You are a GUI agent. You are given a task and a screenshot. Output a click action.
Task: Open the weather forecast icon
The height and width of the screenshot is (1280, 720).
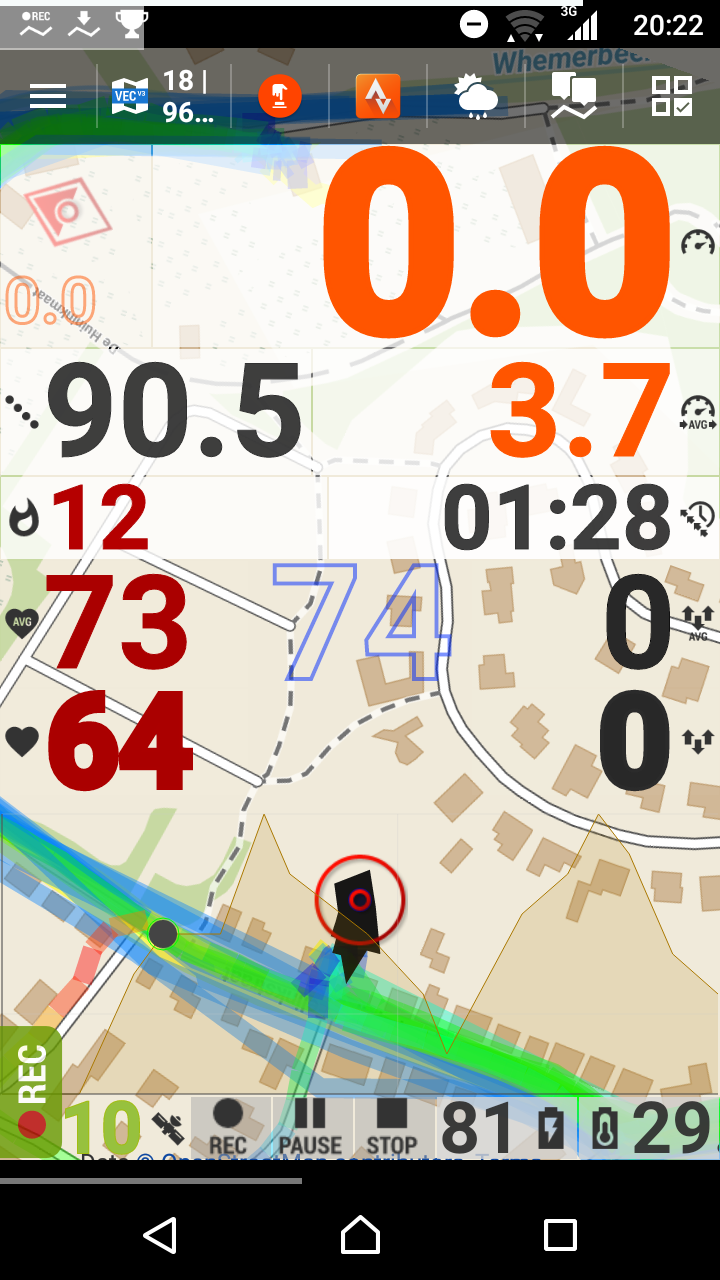tap(475, 96)
